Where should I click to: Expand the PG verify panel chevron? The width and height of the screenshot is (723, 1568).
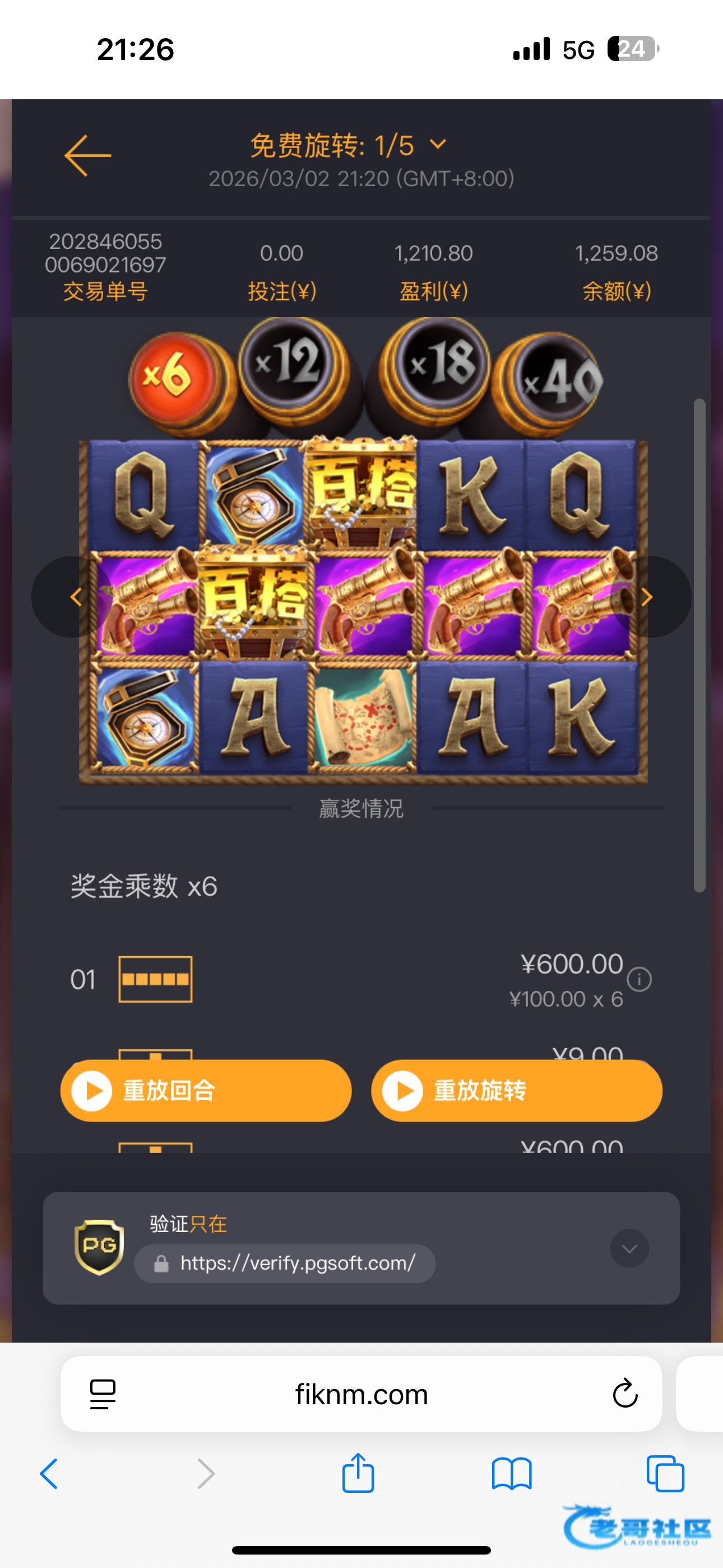(629, 1248)
